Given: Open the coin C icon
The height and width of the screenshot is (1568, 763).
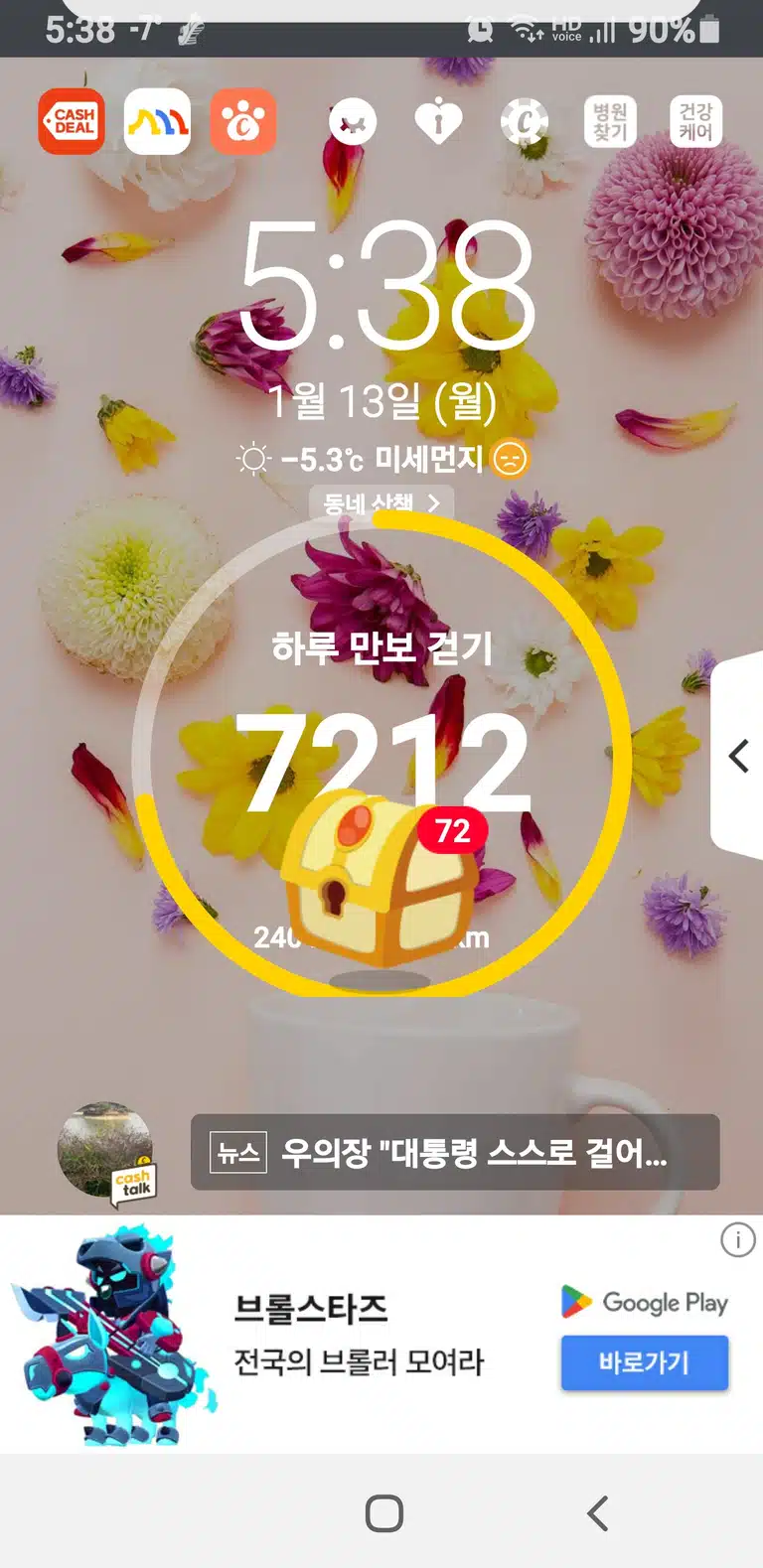Looking at the screenshot, I should pyautogui.click(x=525, y=122).
